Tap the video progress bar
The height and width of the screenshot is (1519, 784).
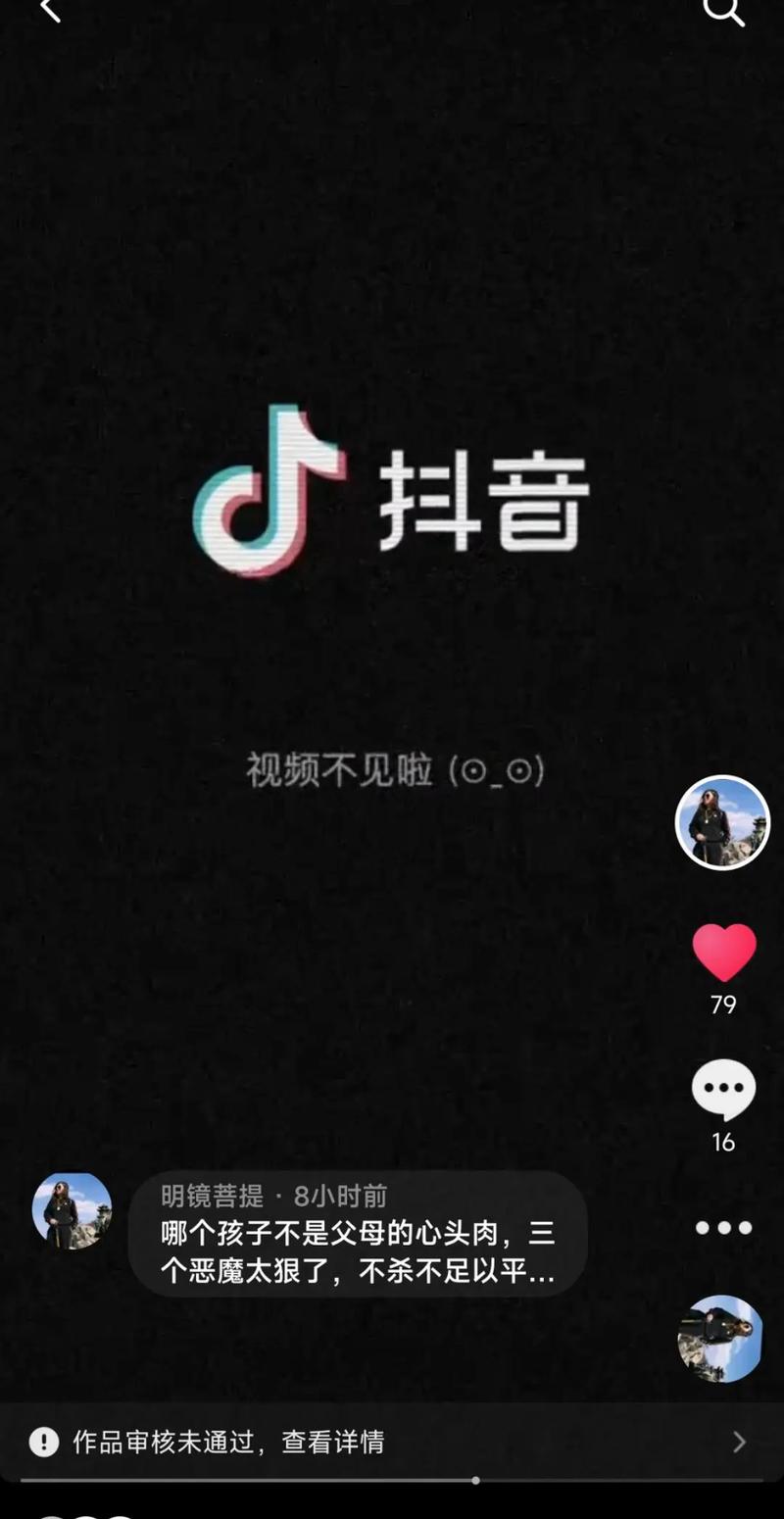pyautogui.click(x=392, y=1480)
